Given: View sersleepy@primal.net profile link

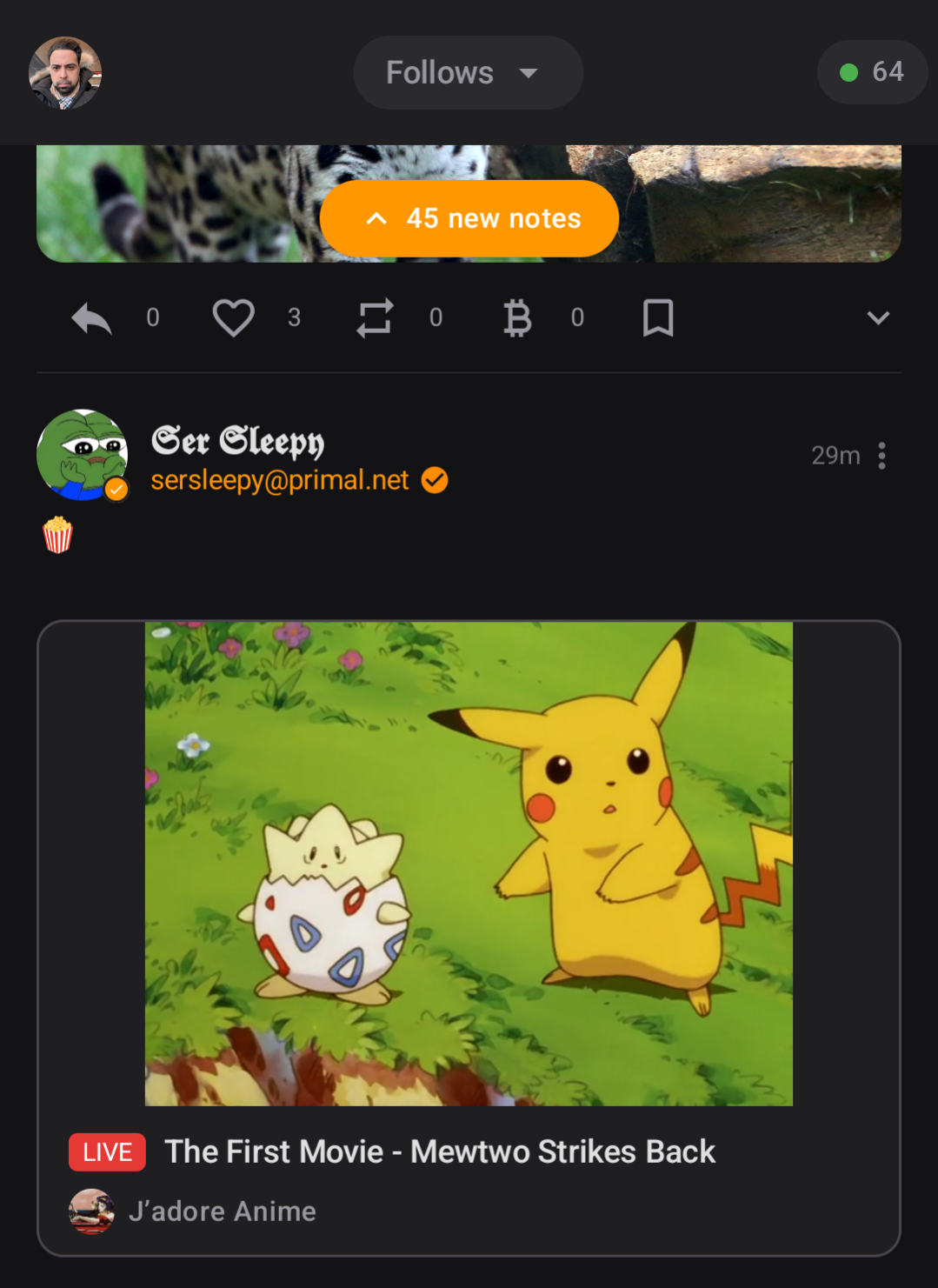Looking at the screenshot, I should click(279, 480).
